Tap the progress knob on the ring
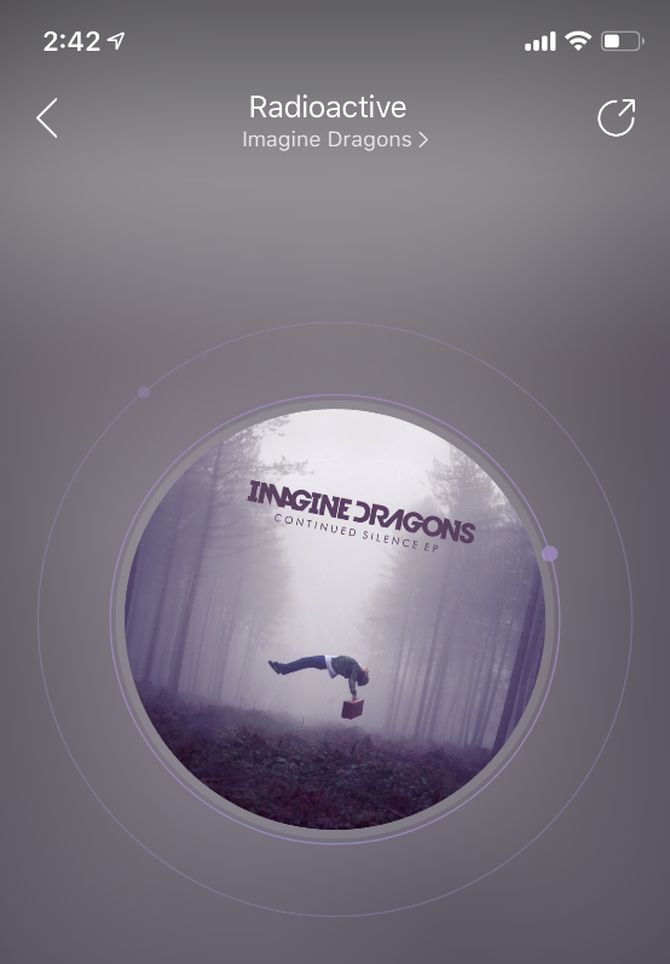 click(x=550, y=553)
